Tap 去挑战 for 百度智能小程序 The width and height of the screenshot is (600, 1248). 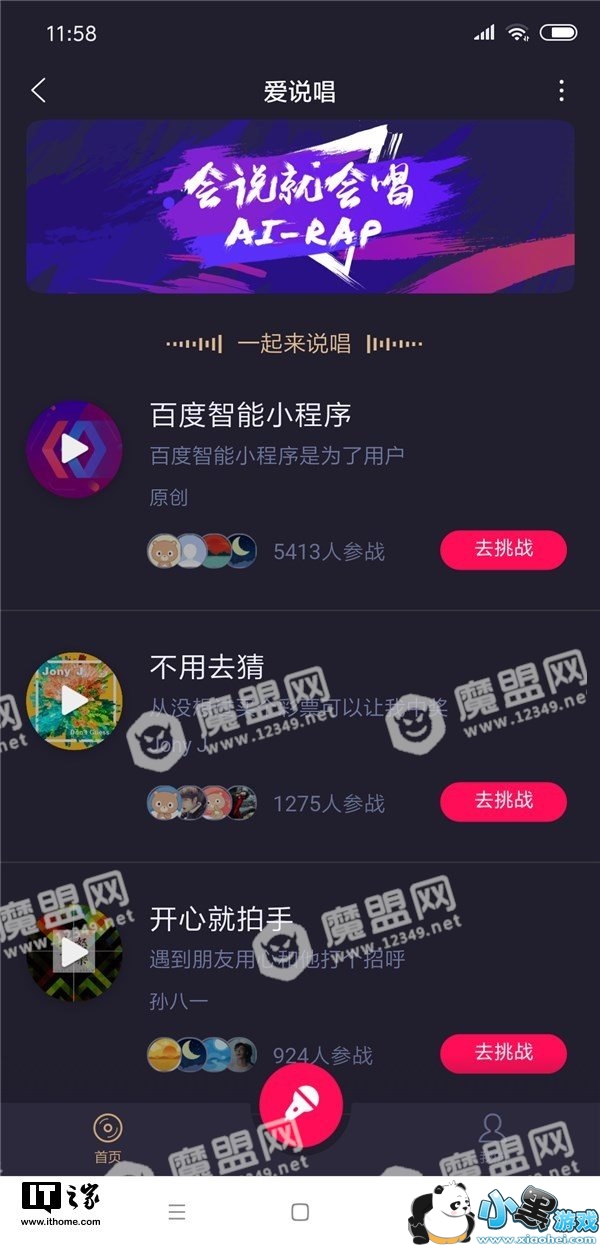(x=503, y=549)
